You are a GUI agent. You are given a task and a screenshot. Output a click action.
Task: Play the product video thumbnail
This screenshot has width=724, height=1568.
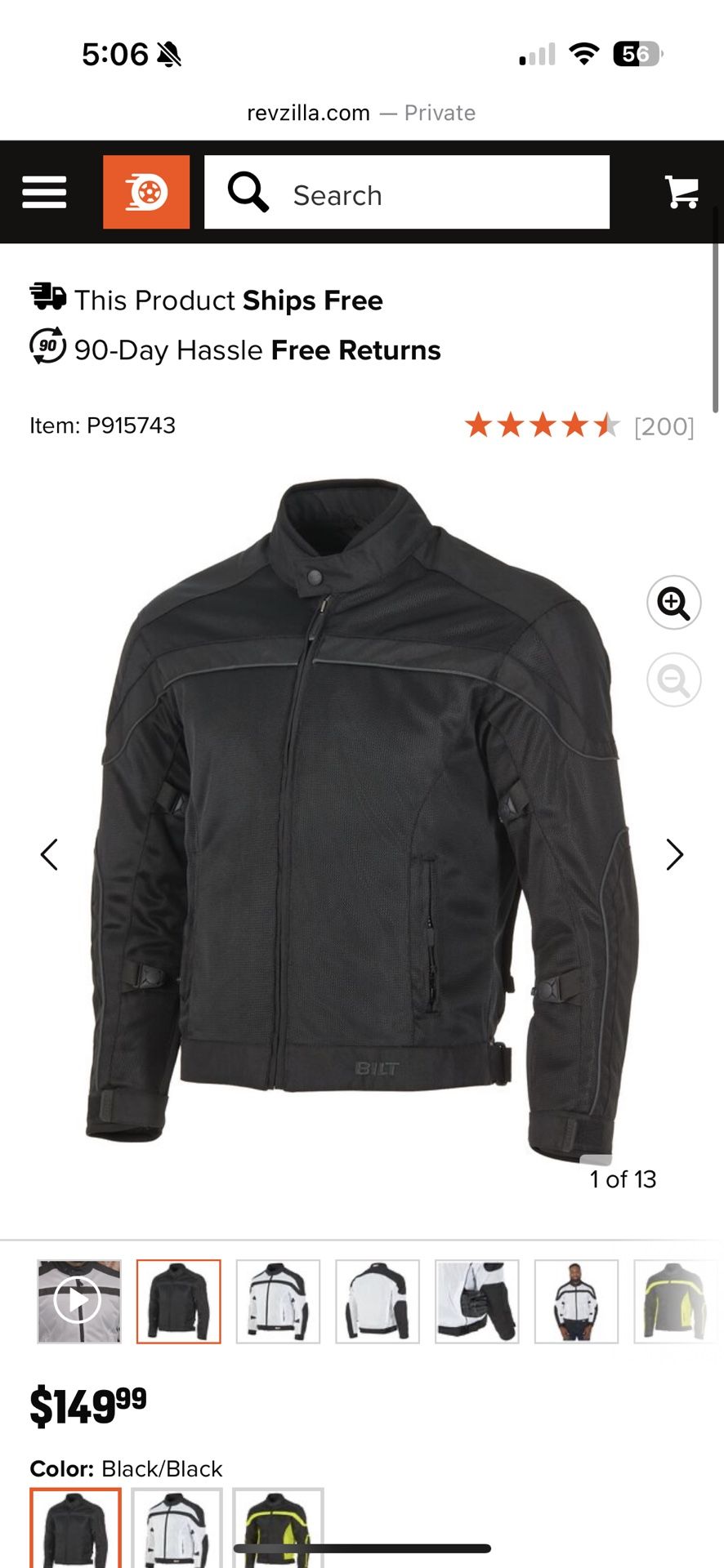(x=78, y=1301)
